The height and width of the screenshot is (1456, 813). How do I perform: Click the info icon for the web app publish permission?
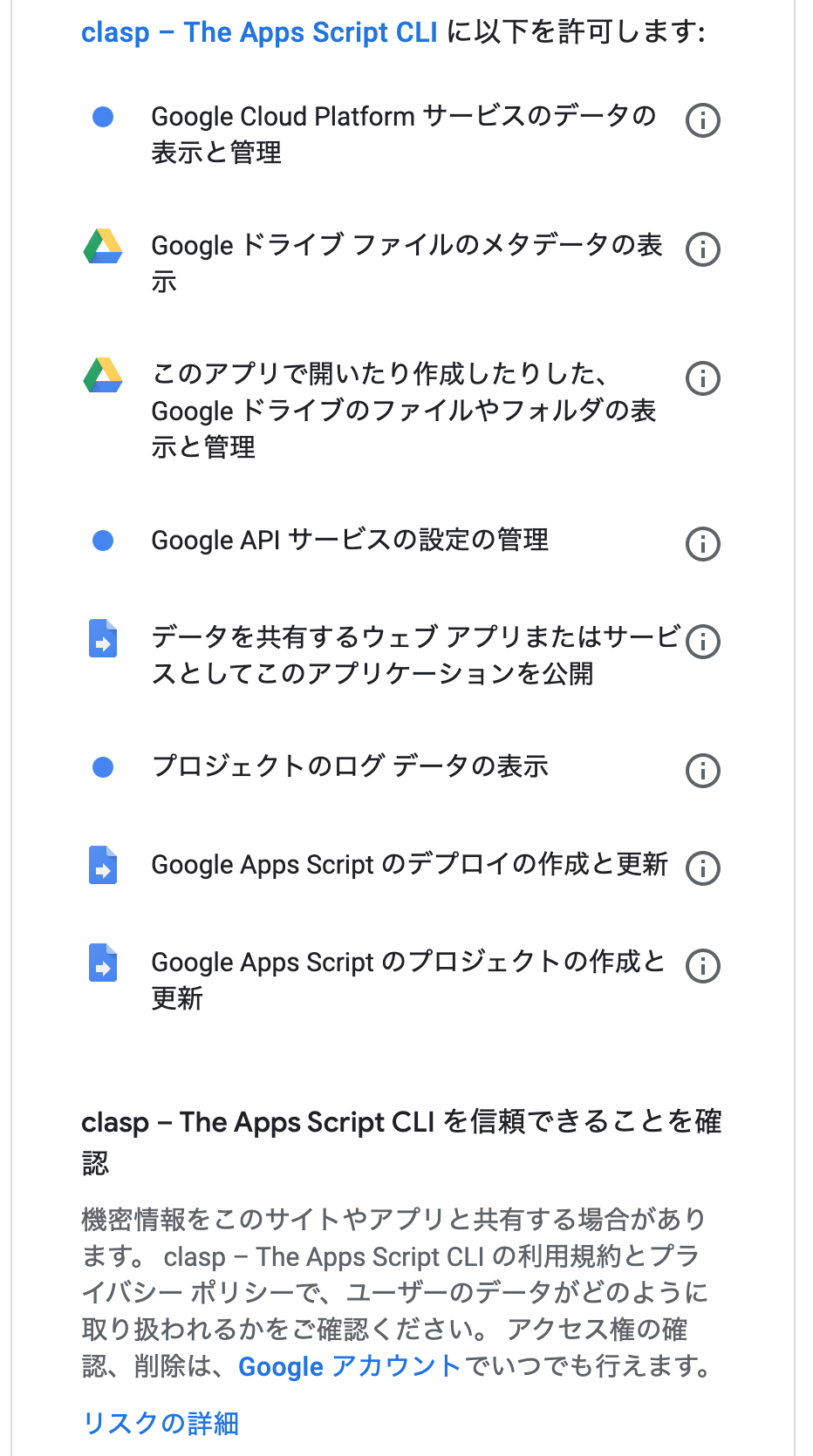click(x=702, y=643)
